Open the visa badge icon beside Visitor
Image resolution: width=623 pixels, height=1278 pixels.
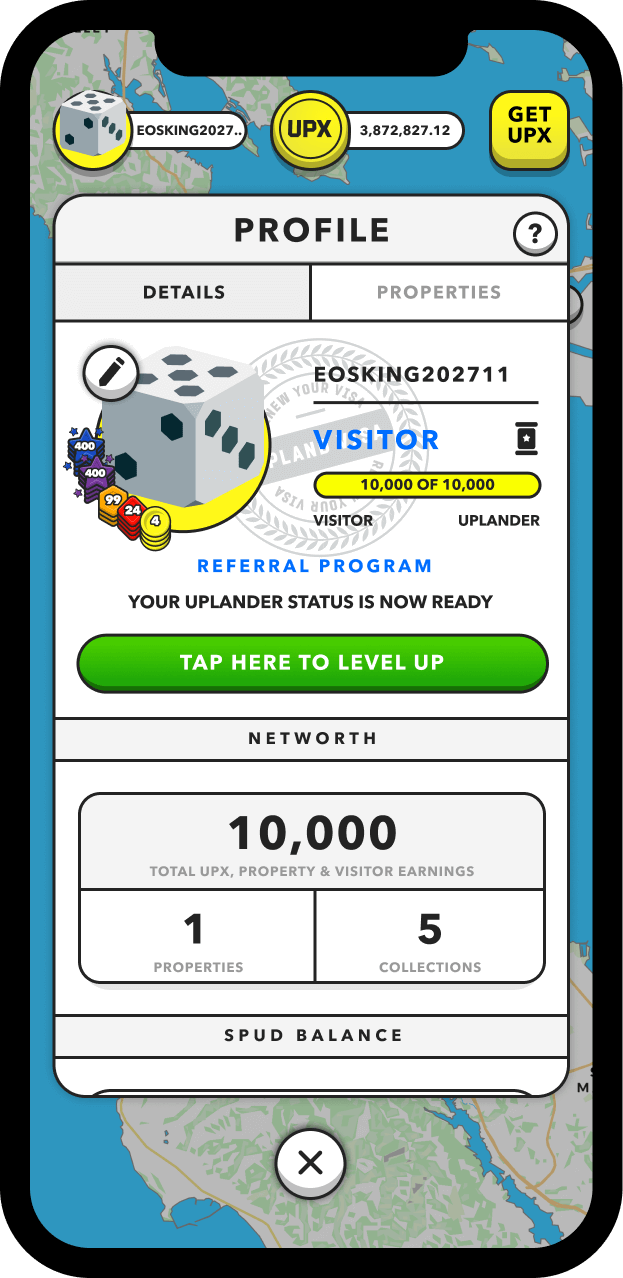[x=525, y=438]
